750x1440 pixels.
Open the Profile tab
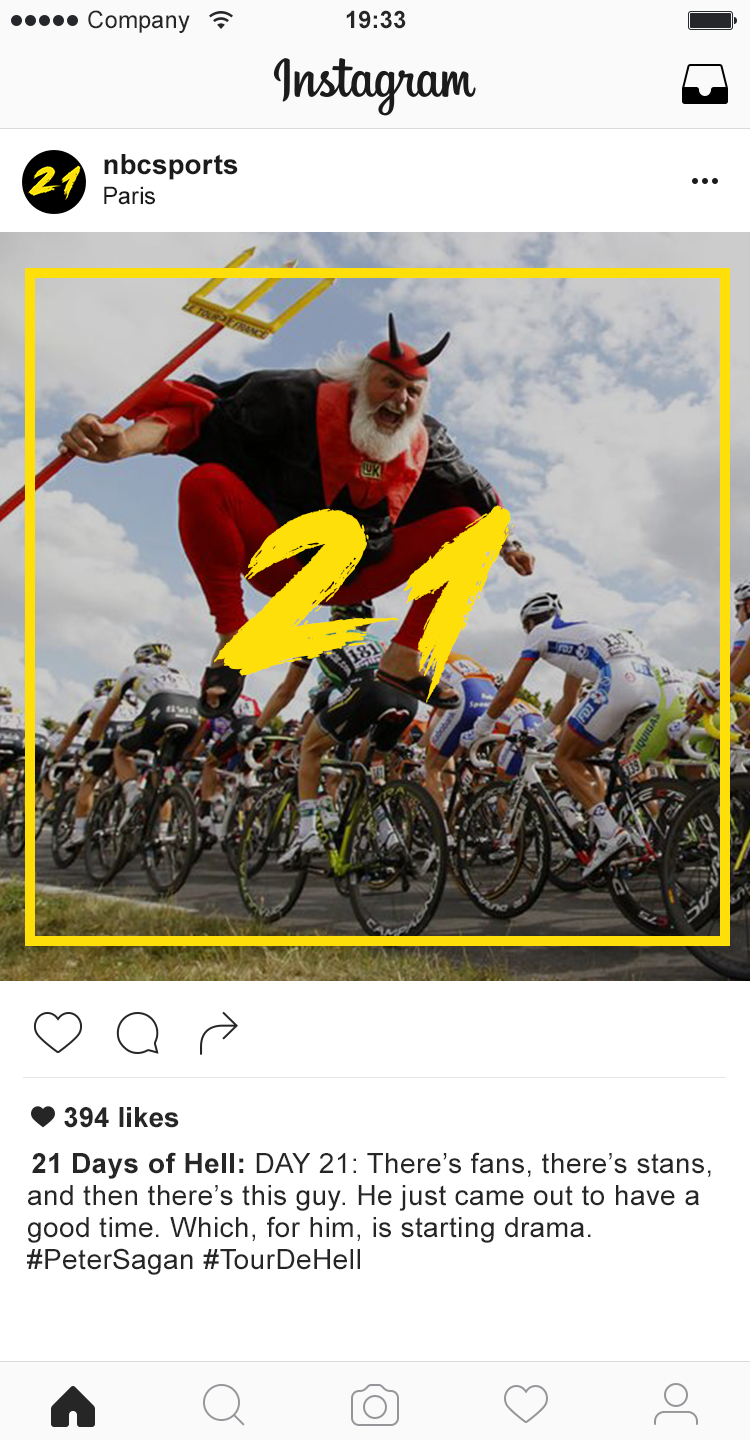coord(676,1404)
